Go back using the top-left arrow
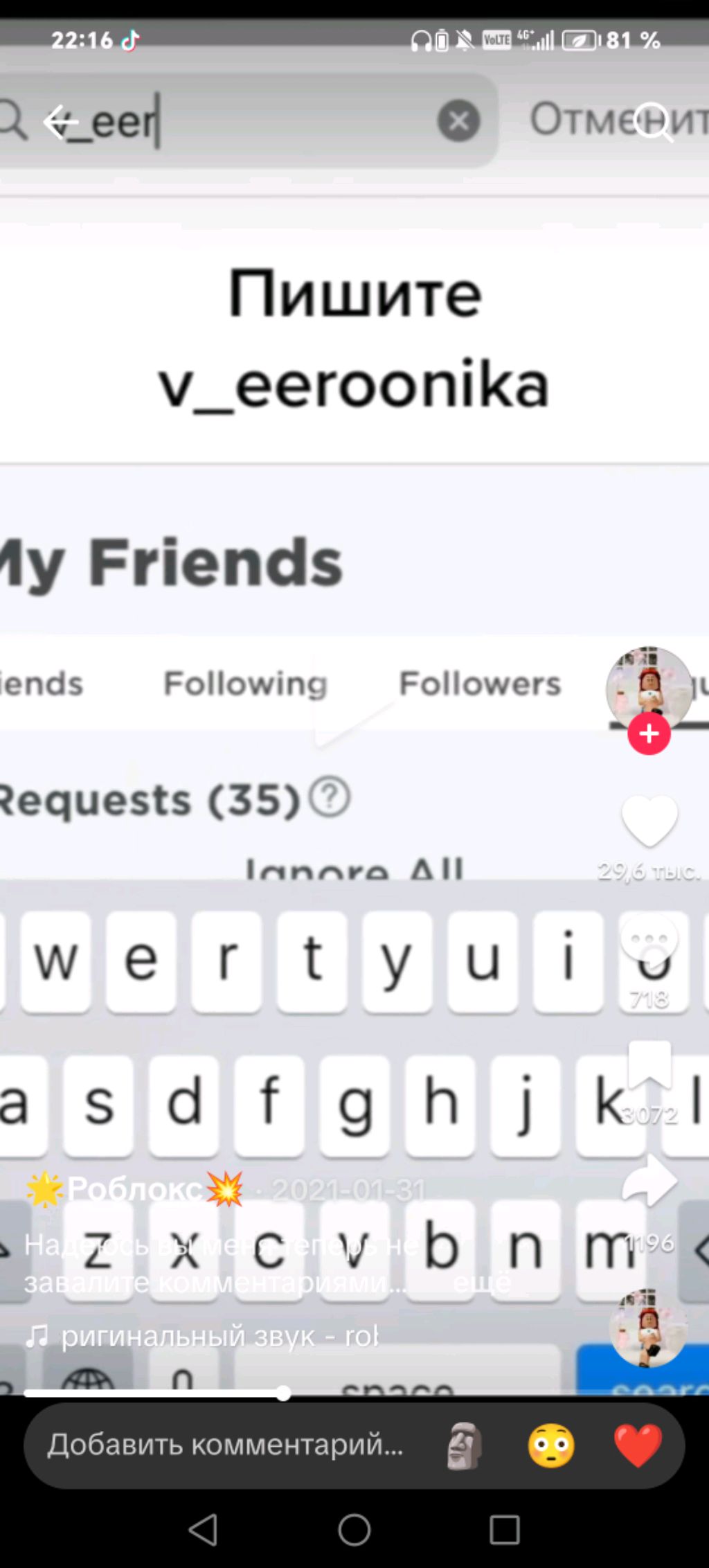Image resolution: width=709 pixels, height=1568 pixels. 60,123
